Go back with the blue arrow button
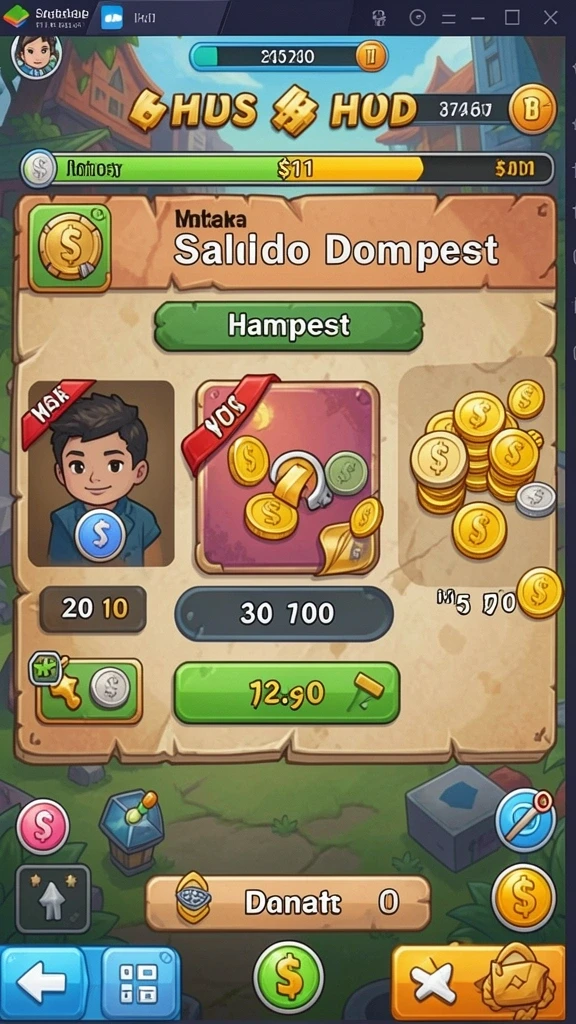Viewport: 576px width, 1024px height. coord(44,982)
